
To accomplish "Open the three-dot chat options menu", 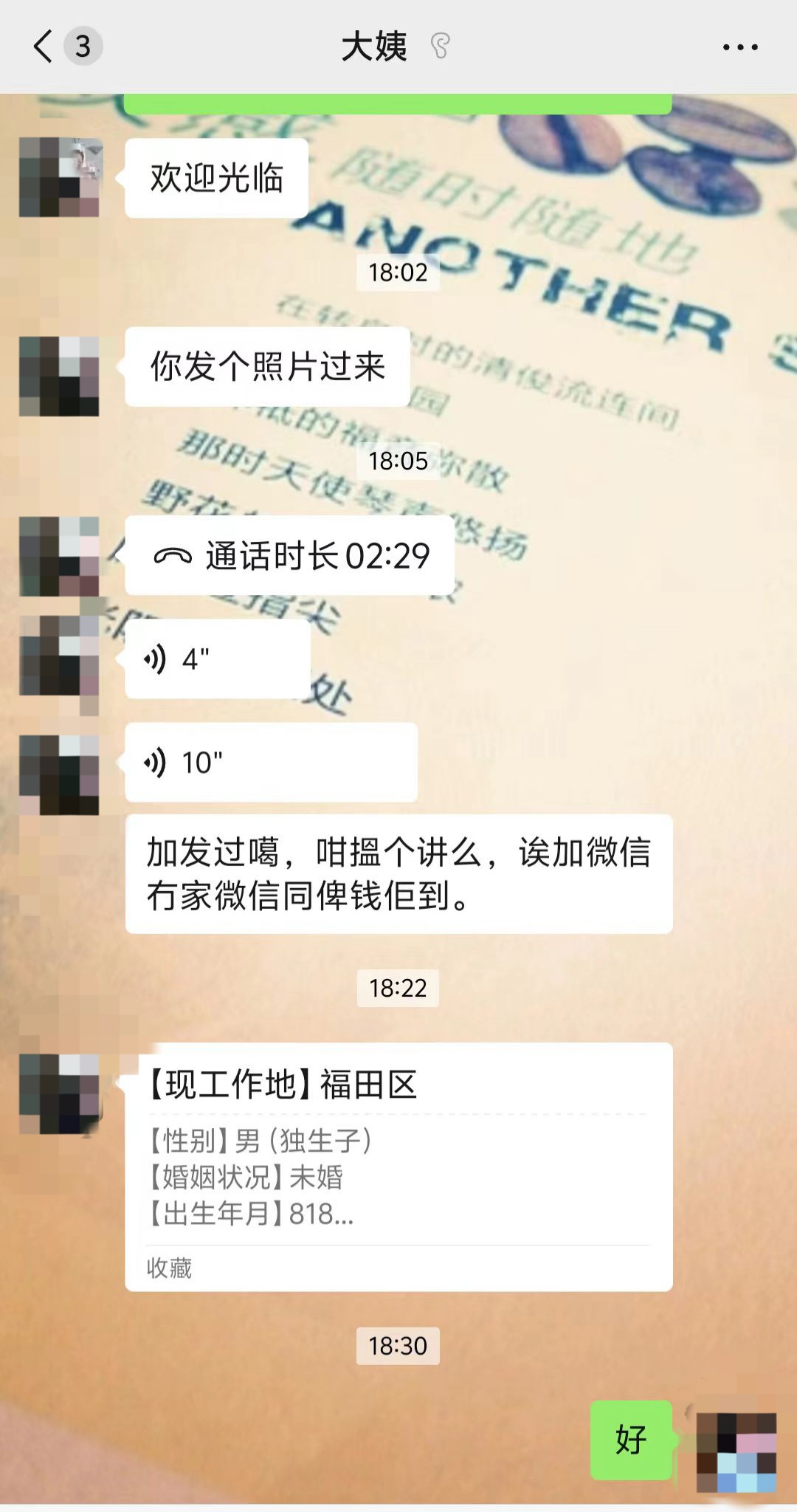I will click(740, 47).
